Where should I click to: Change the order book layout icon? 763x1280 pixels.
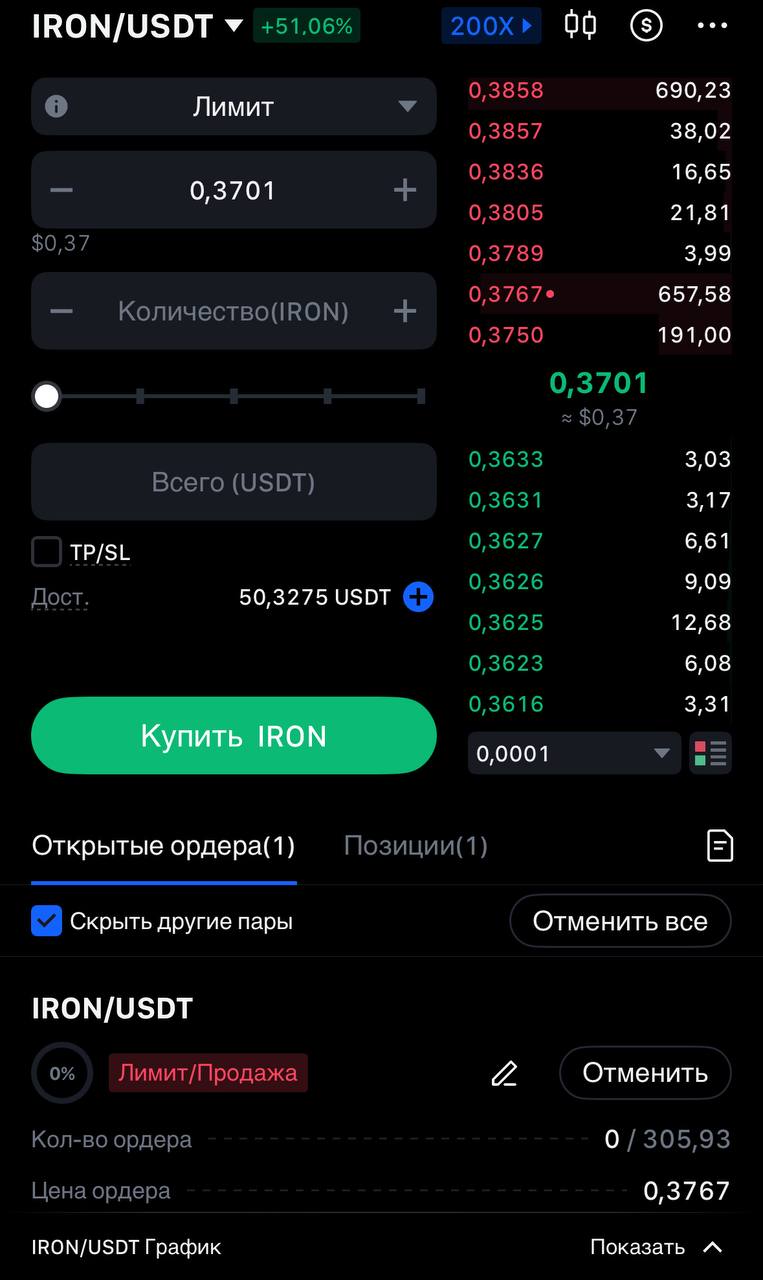pyautogui.click(x=711, y=753)
